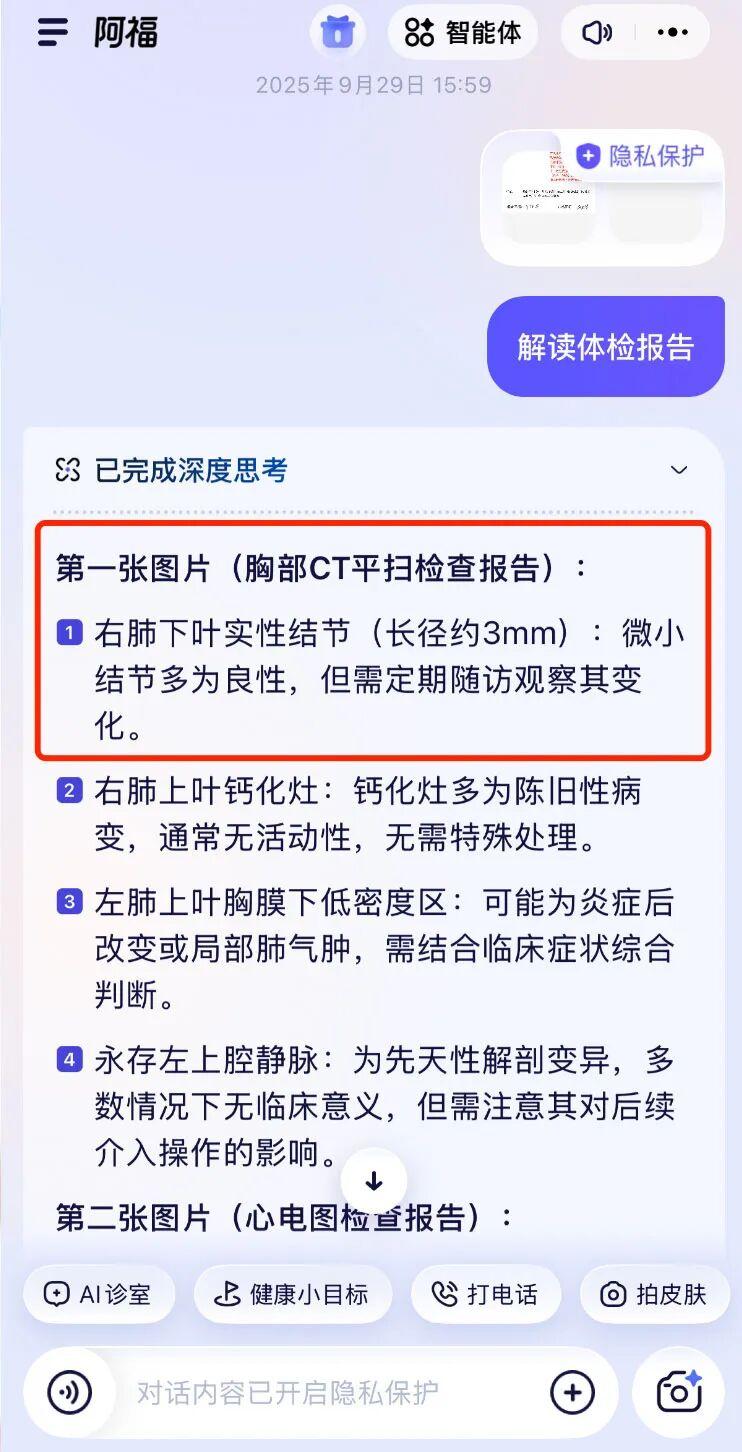Add attachment with the plus icon
The height and width of the screenshot is (1452, 742).
click(x=572, y=1392)
